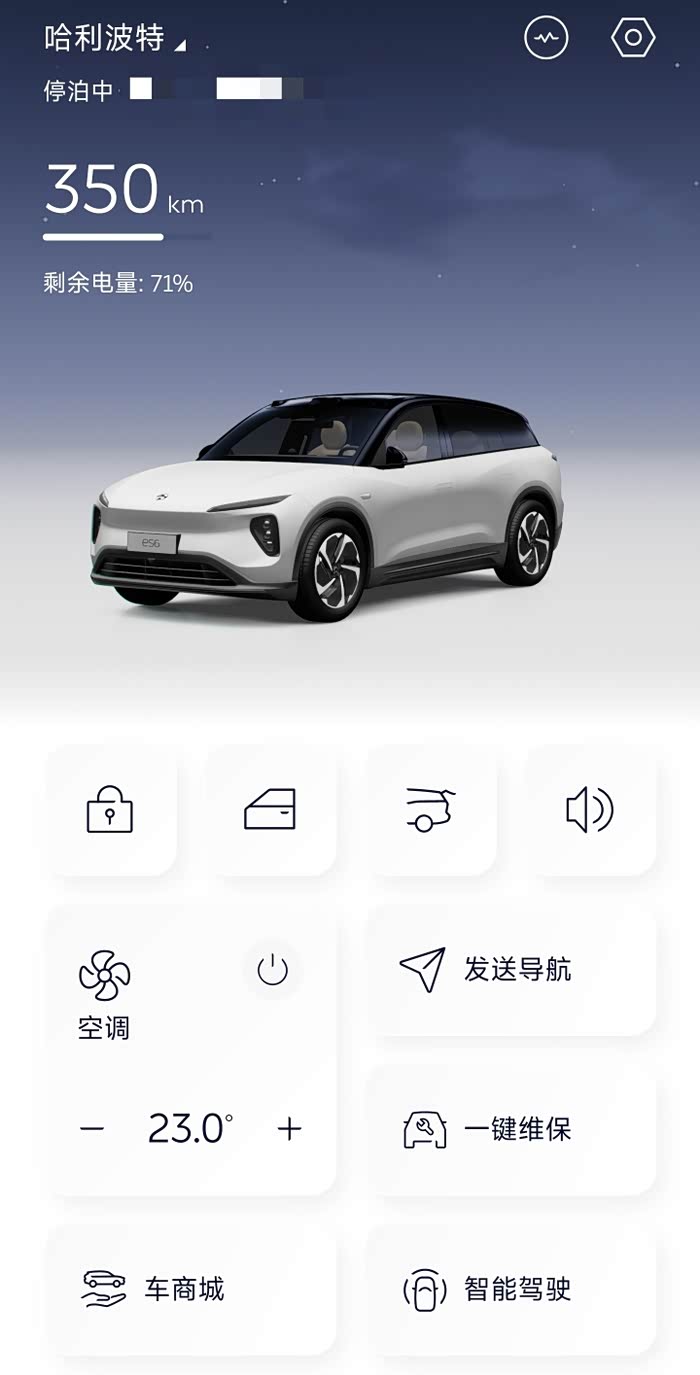
Task: Open the vehicle status pulse icon
Action: click(546, 39)
